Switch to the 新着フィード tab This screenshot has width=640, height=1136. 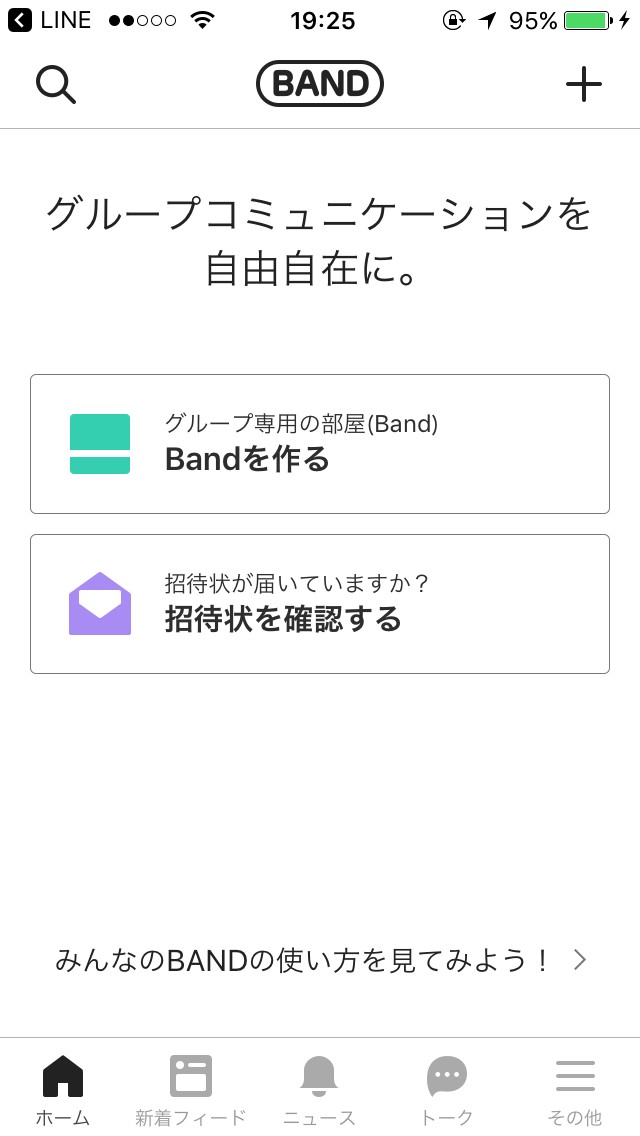click(191, 1088)
